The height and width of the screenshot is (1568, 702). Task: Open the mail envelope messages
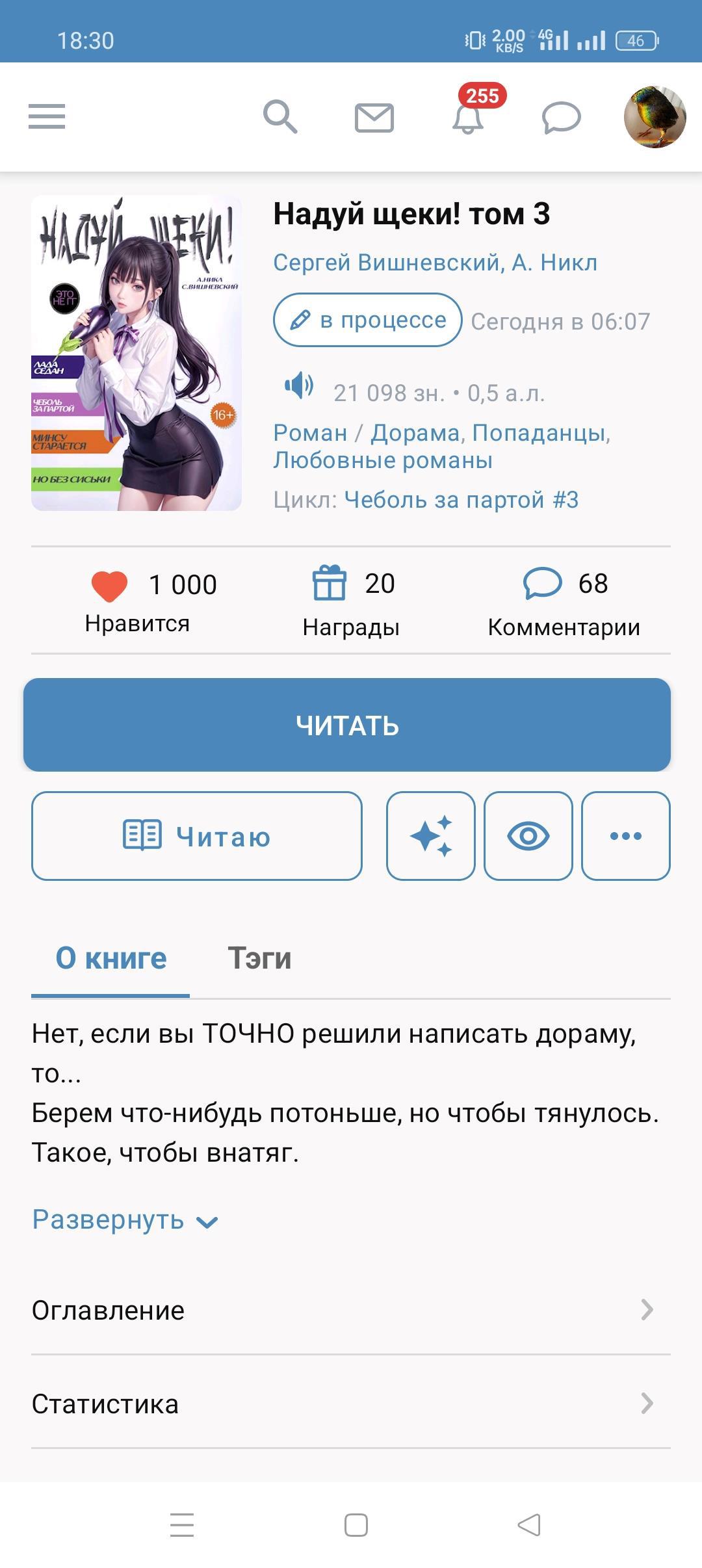374,118
